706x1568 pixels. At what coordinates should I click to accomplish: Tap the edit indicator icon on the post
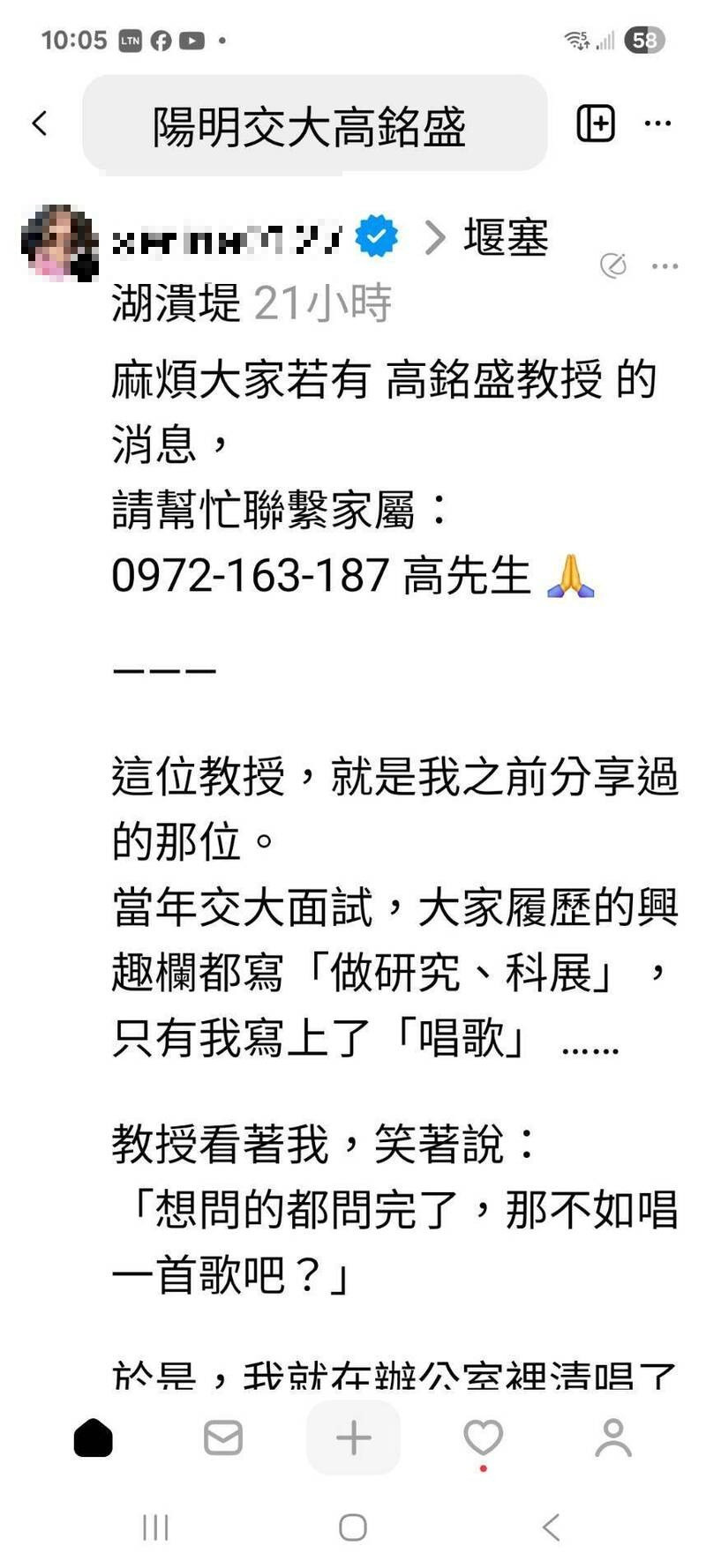click(x=612, y=265)
